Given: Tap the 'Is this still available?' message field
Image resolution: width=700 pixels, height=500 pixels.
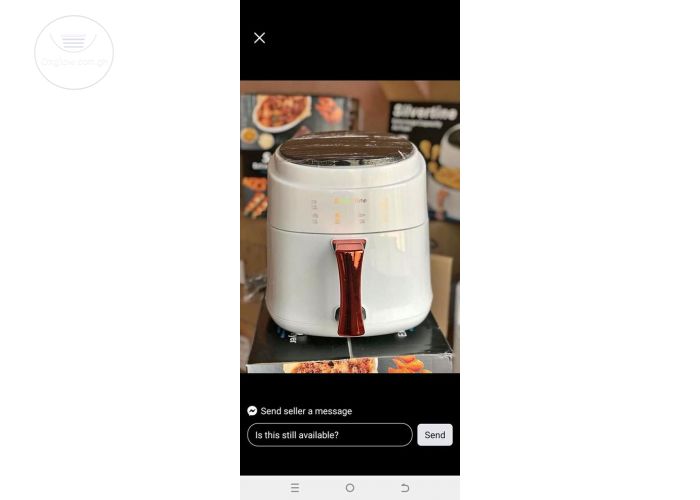Looking at the screenshot, I should coord(329,435).
